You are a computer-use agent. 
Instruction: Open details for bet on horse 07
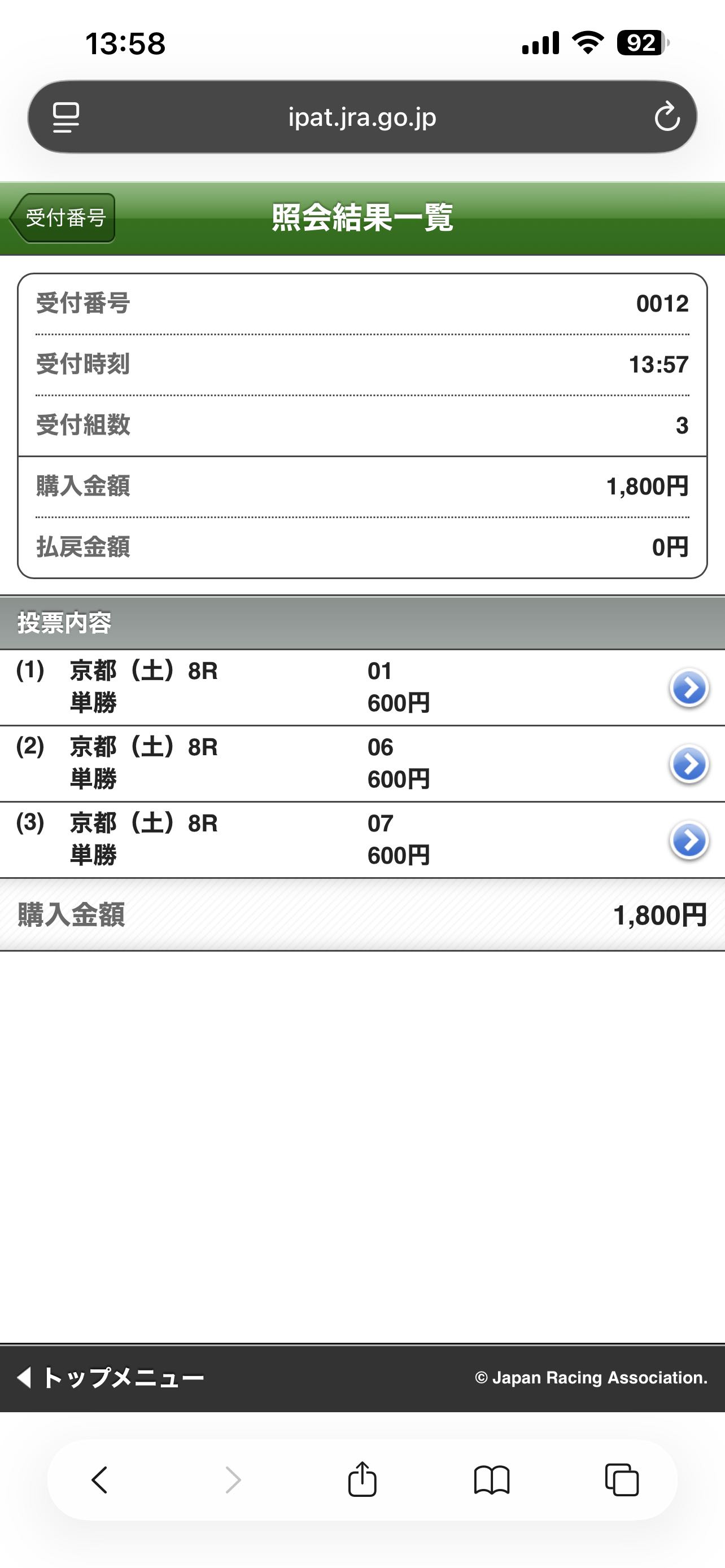click(688, 840)
